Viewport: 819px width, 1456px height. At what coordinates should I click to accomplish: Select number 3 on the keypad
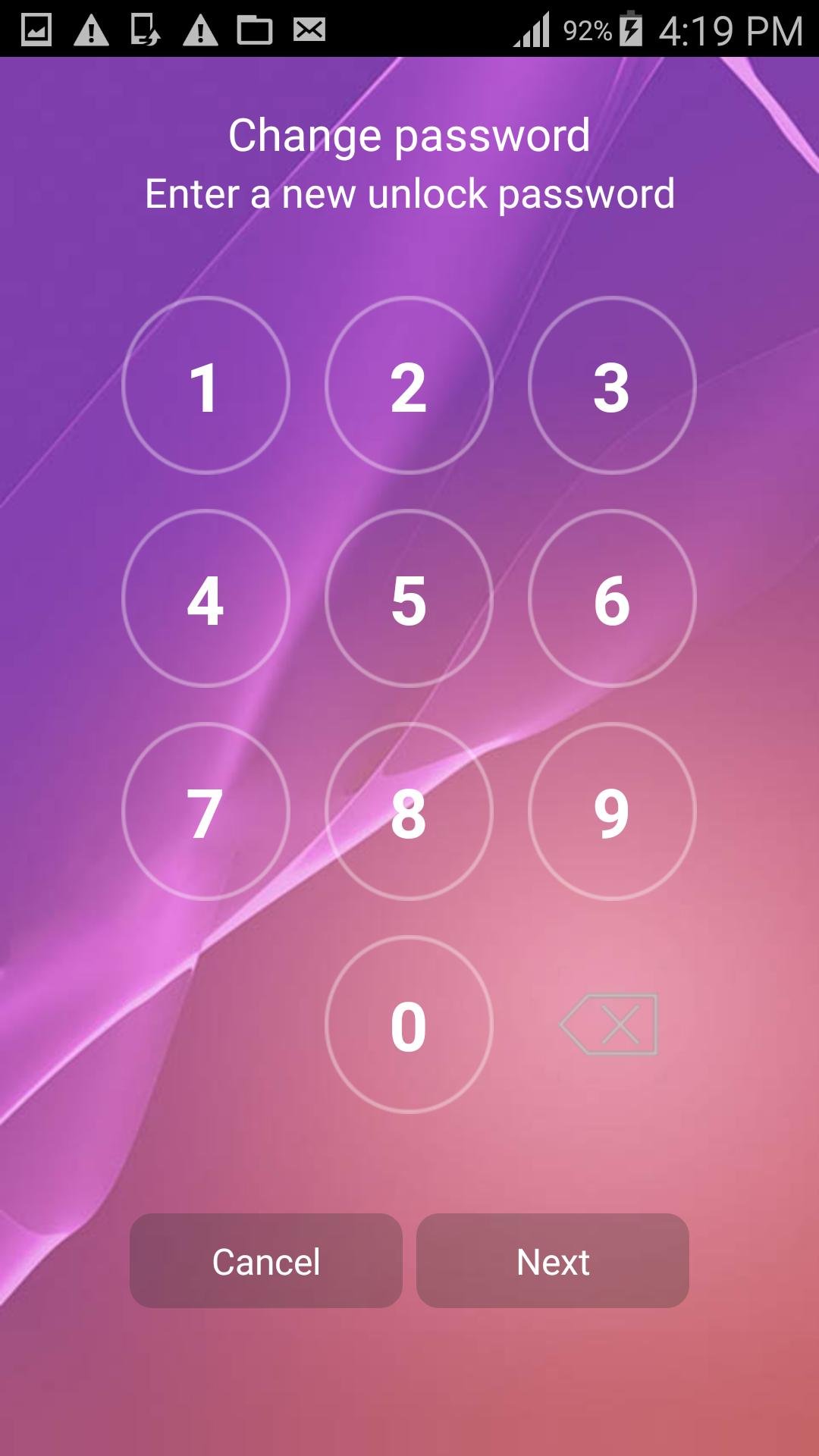[x=612, y=386]
